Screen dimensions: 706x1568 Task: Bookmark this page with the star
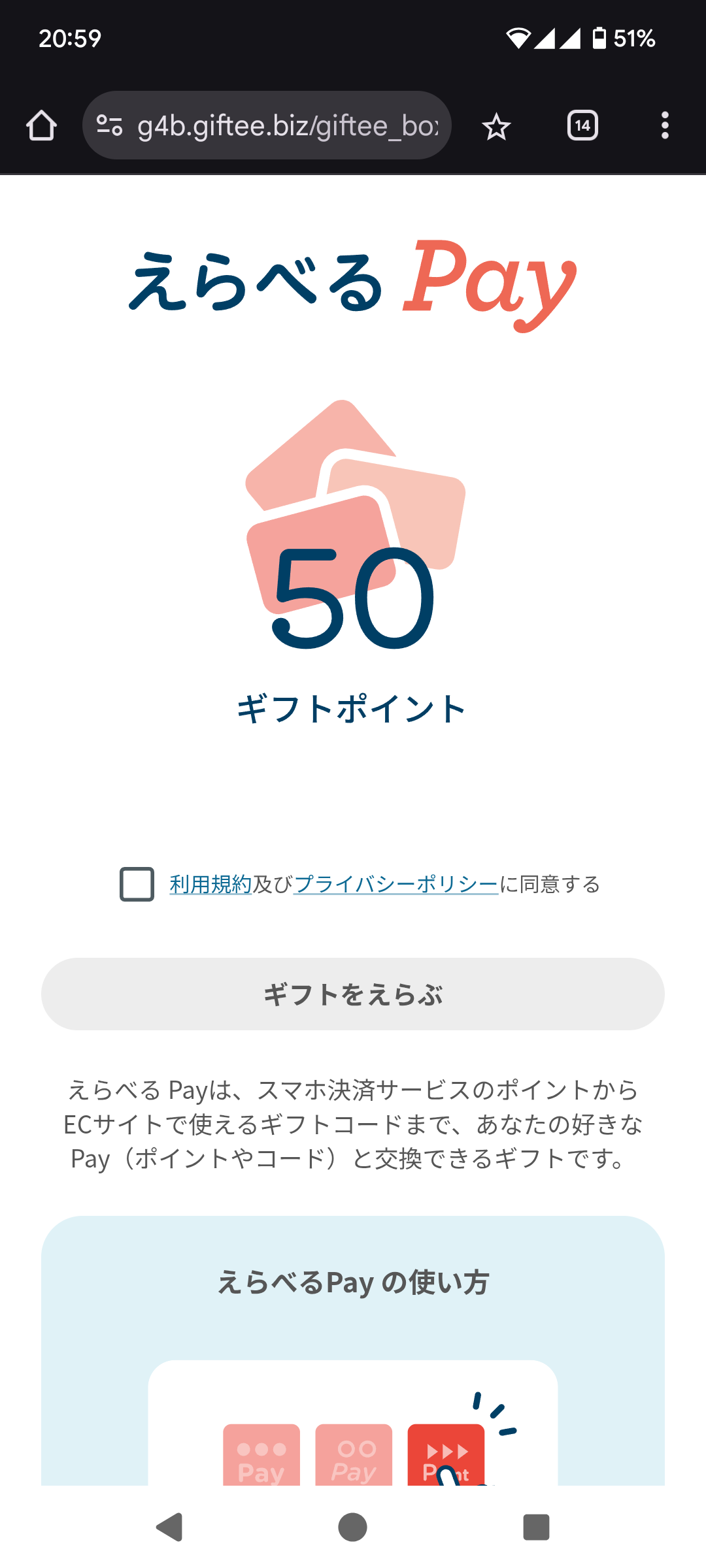496,126
